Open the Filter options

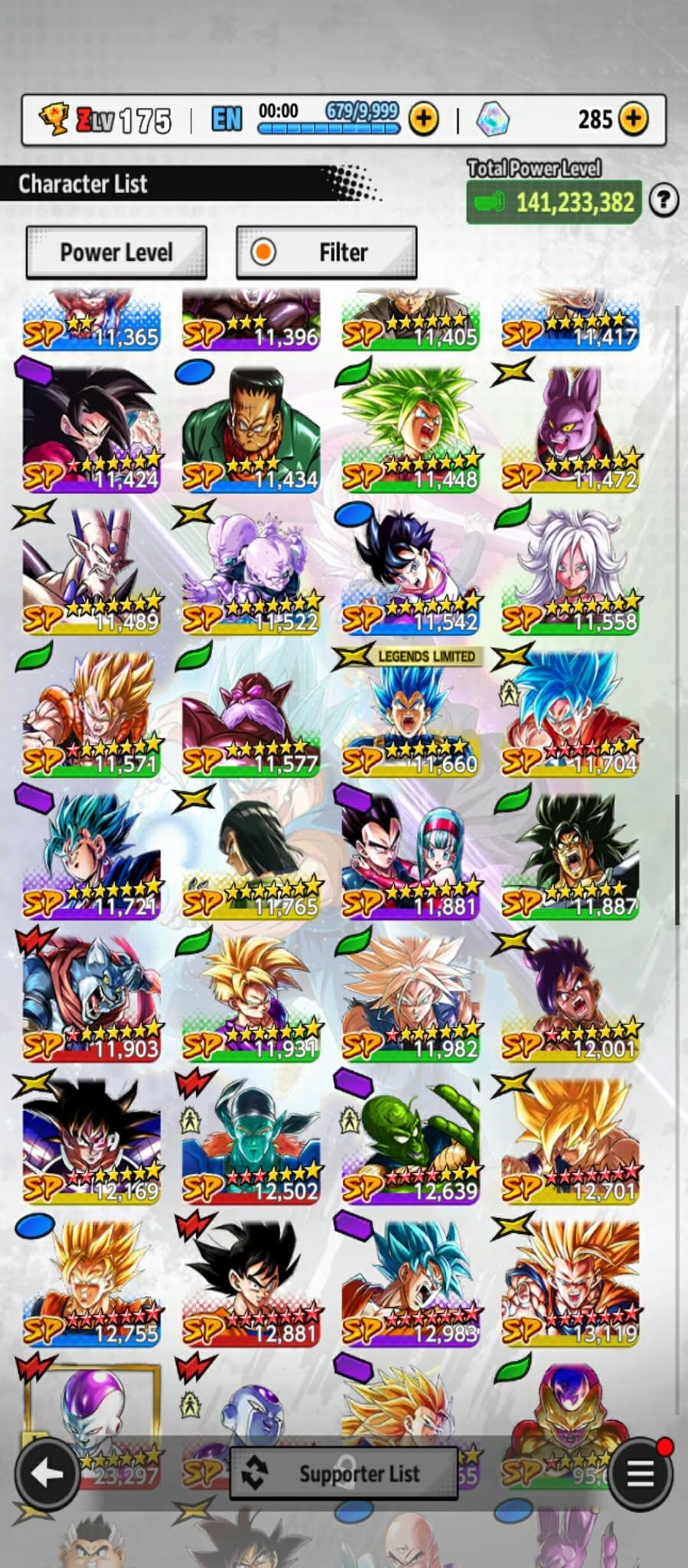point(327,252)
